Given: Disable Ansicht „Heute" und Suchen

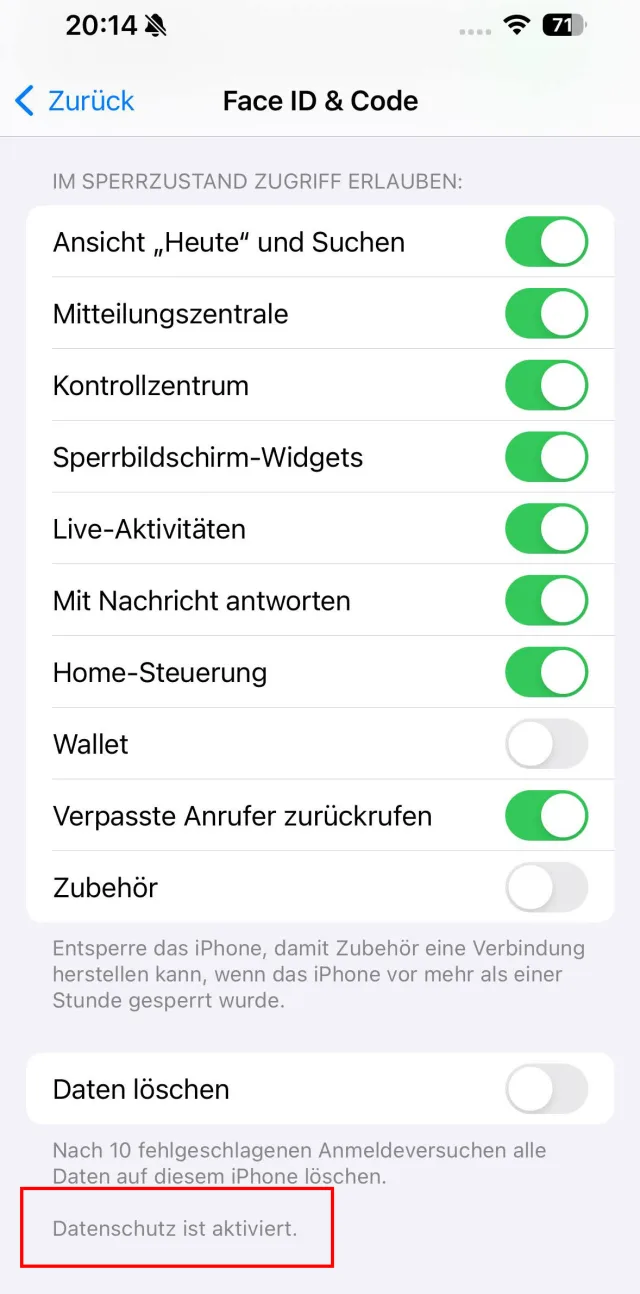Looking at the screenshot, I should 546,242.
